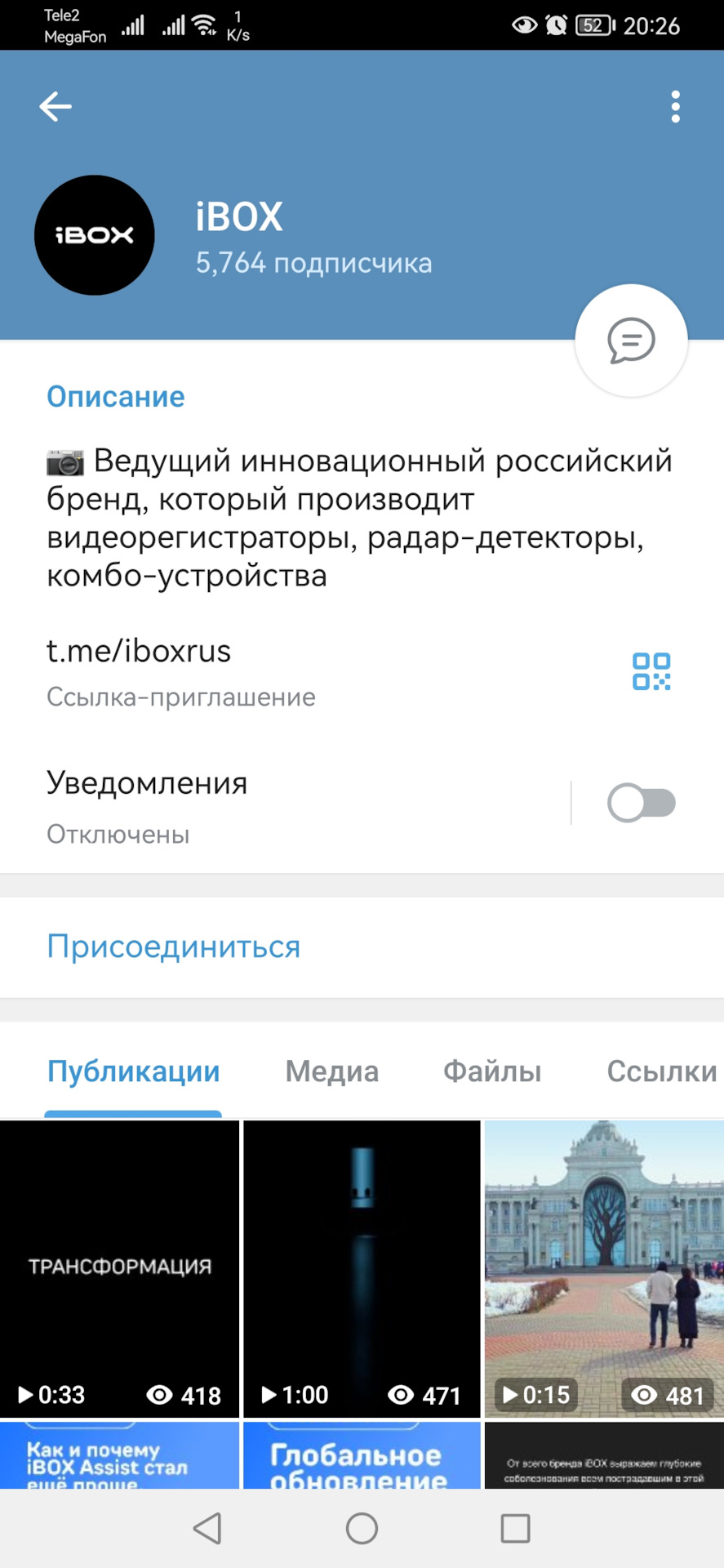Open the iBOX Assist post tile
This screenshot has height=1568, width=724.
coord(119,1455)
